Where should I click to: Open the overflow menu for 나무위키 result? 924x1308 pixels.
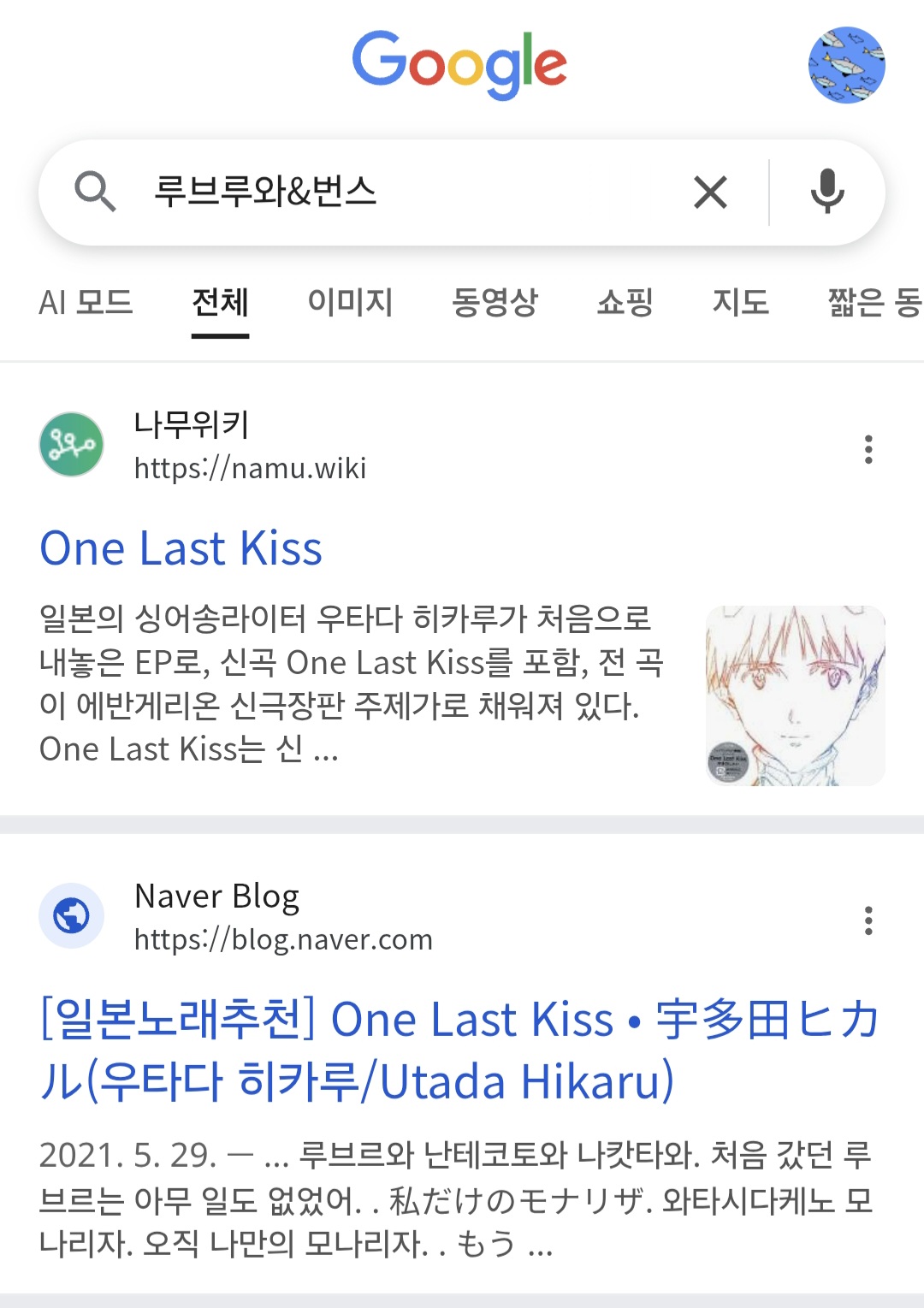868,449
